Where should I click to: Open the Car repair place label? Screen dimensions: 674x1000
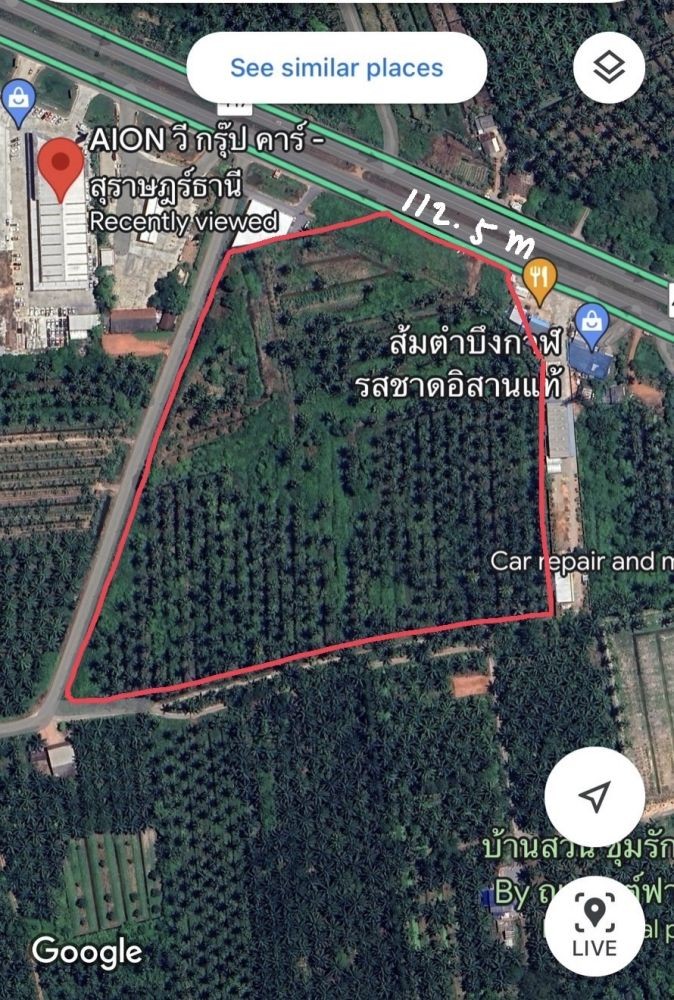[x=580, y=561]
